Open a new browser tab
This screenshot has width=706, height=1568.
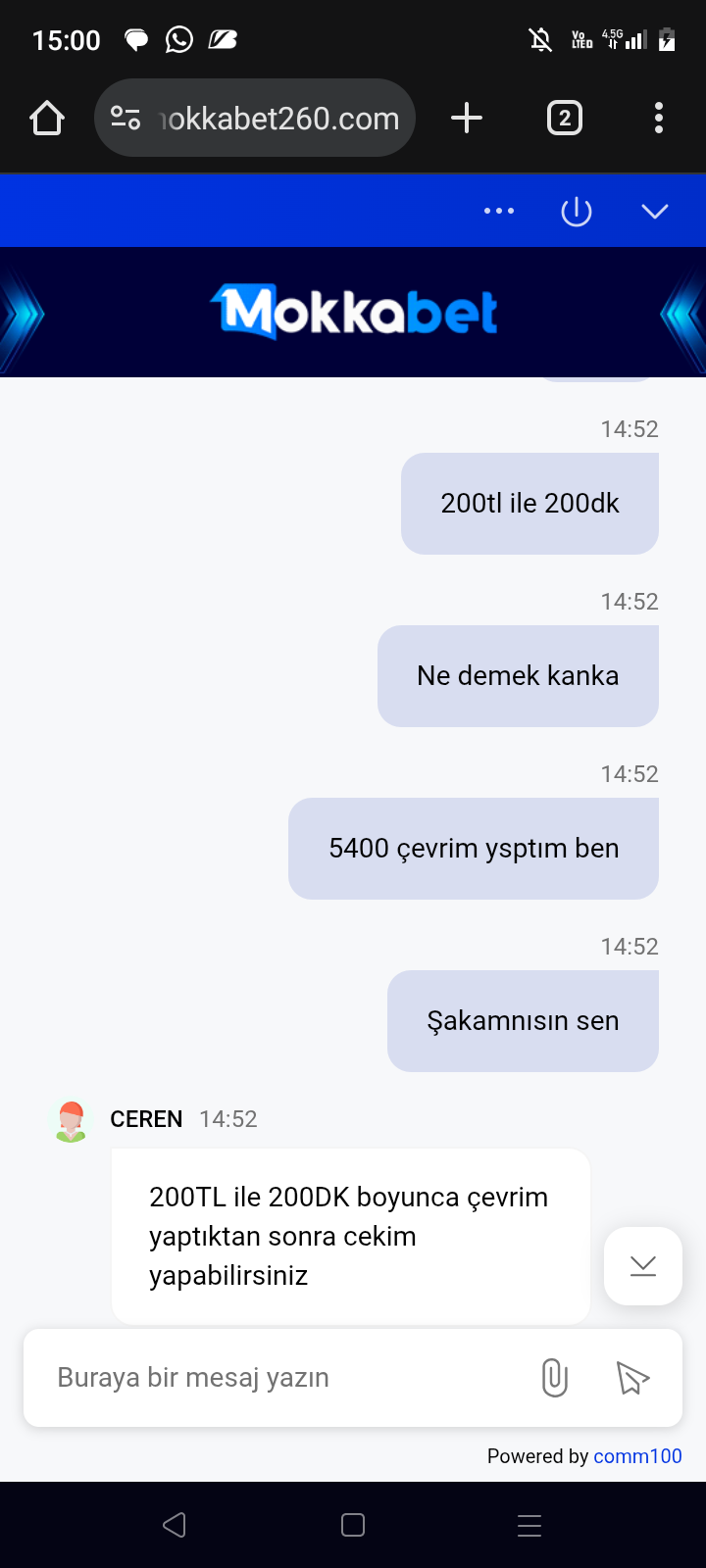point(467,119)
